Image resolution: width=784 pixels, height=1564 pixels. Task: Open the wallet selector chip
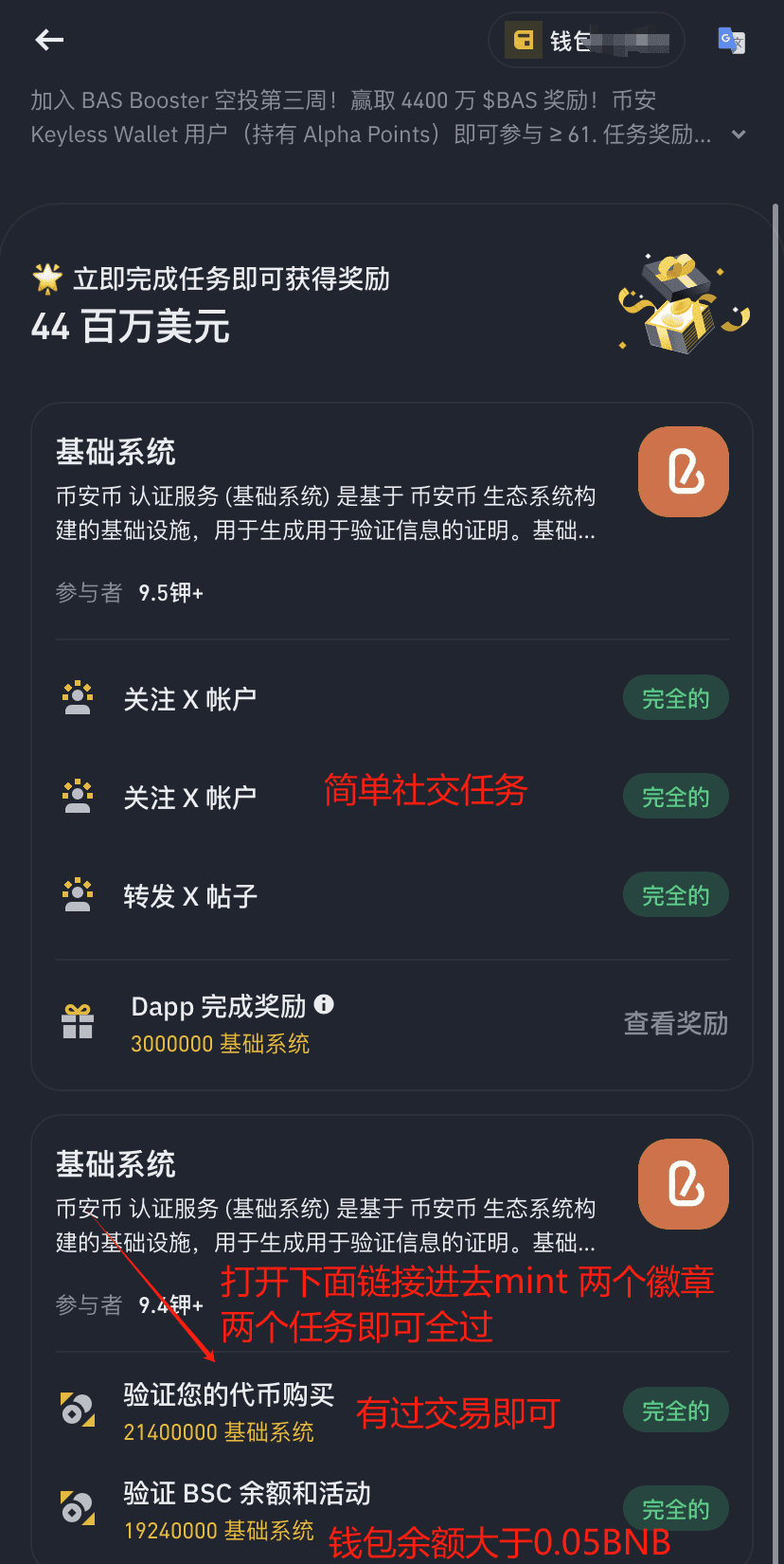click(586, 41)
